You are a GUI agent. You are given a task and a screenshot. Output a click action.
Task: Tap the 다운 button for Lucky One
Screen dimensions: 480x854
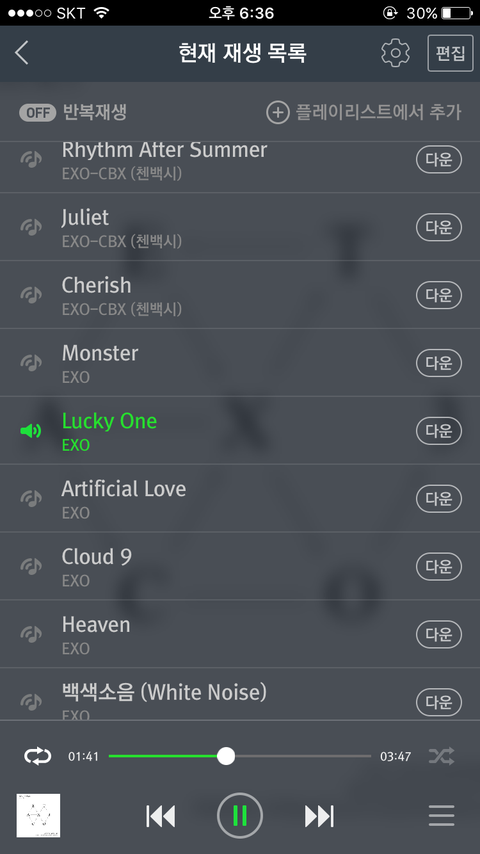coord(439,431)
